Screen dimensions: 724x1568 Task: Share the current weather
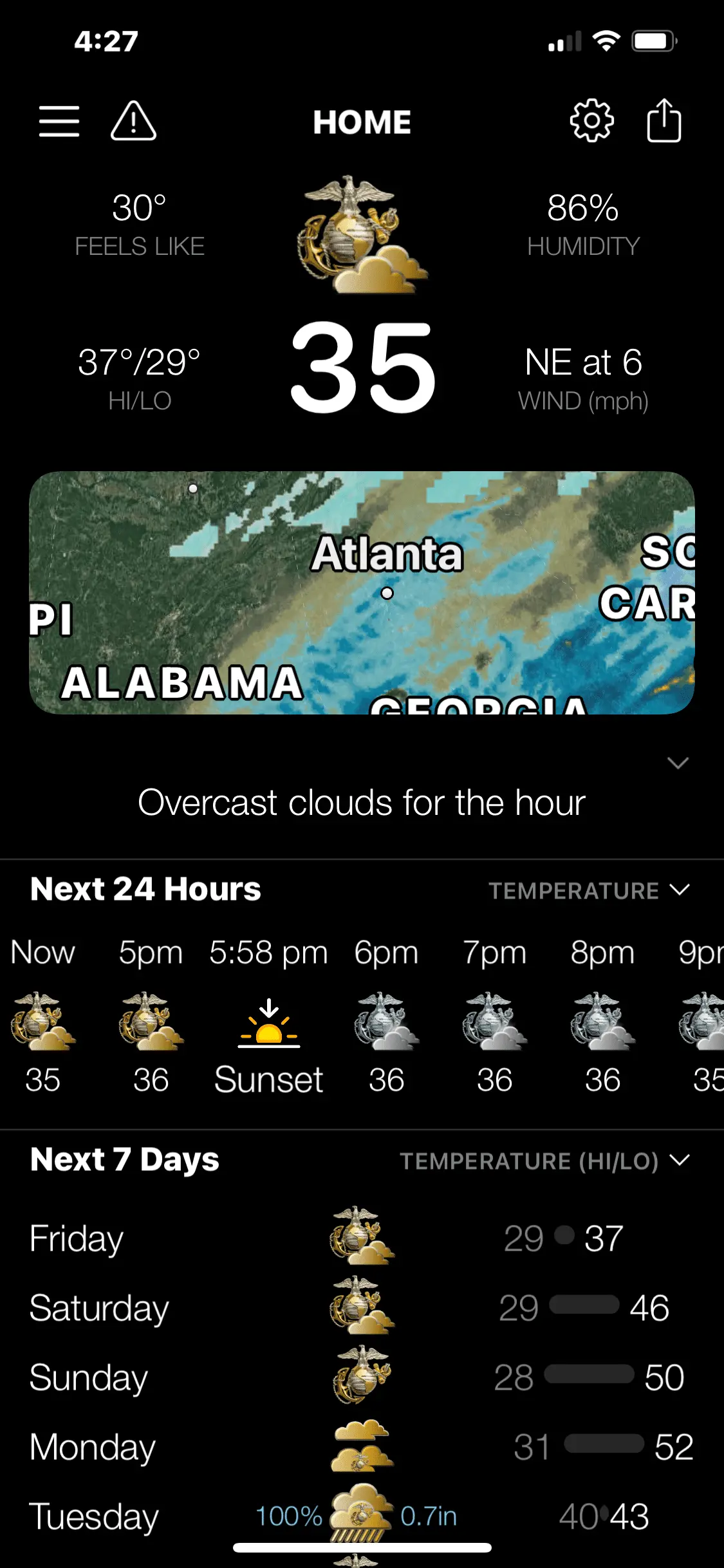tap(664, 121)
